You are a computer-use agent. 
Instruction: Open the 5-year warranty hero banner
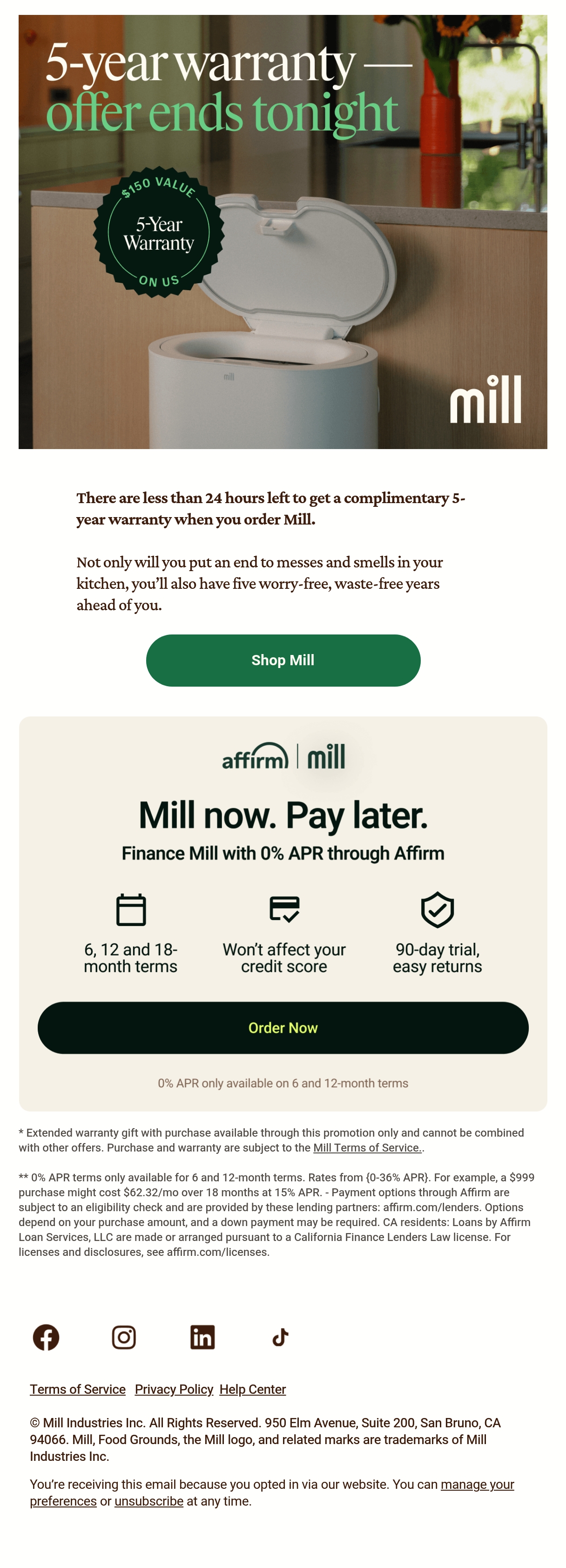[x=283, y=232]
